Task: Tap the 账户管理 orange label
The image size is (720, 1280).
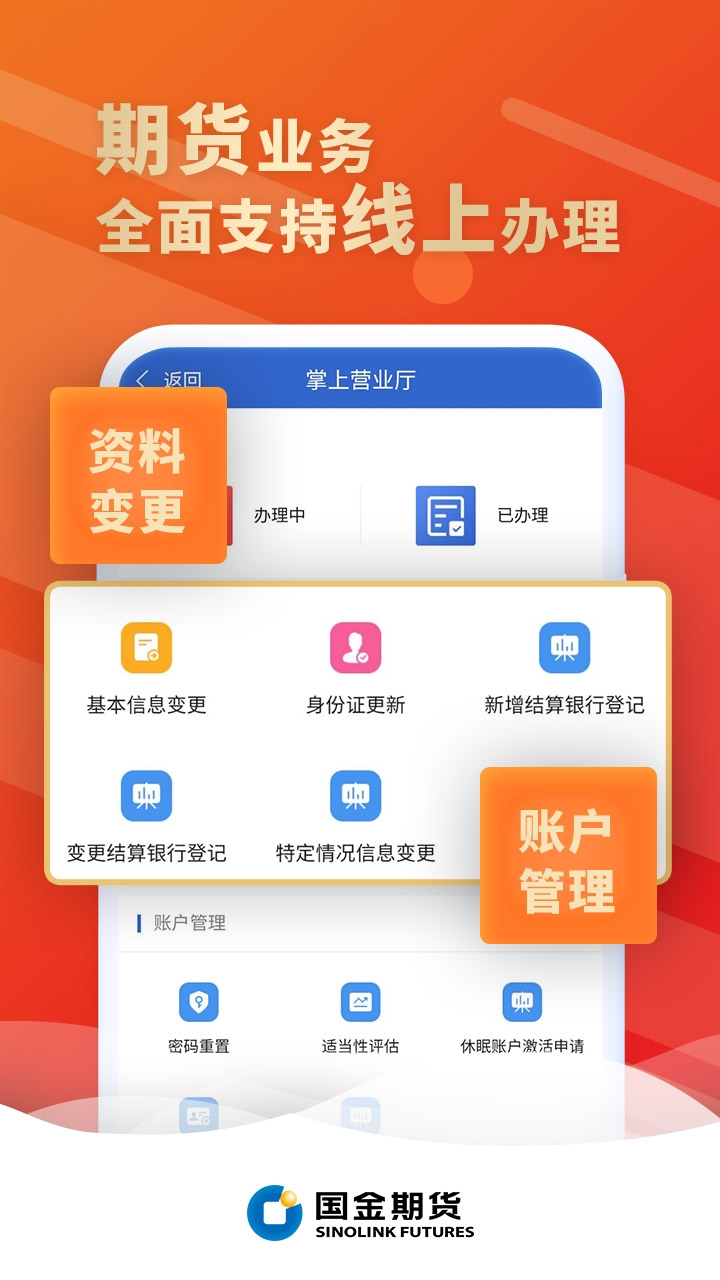Action: [567, 855]
